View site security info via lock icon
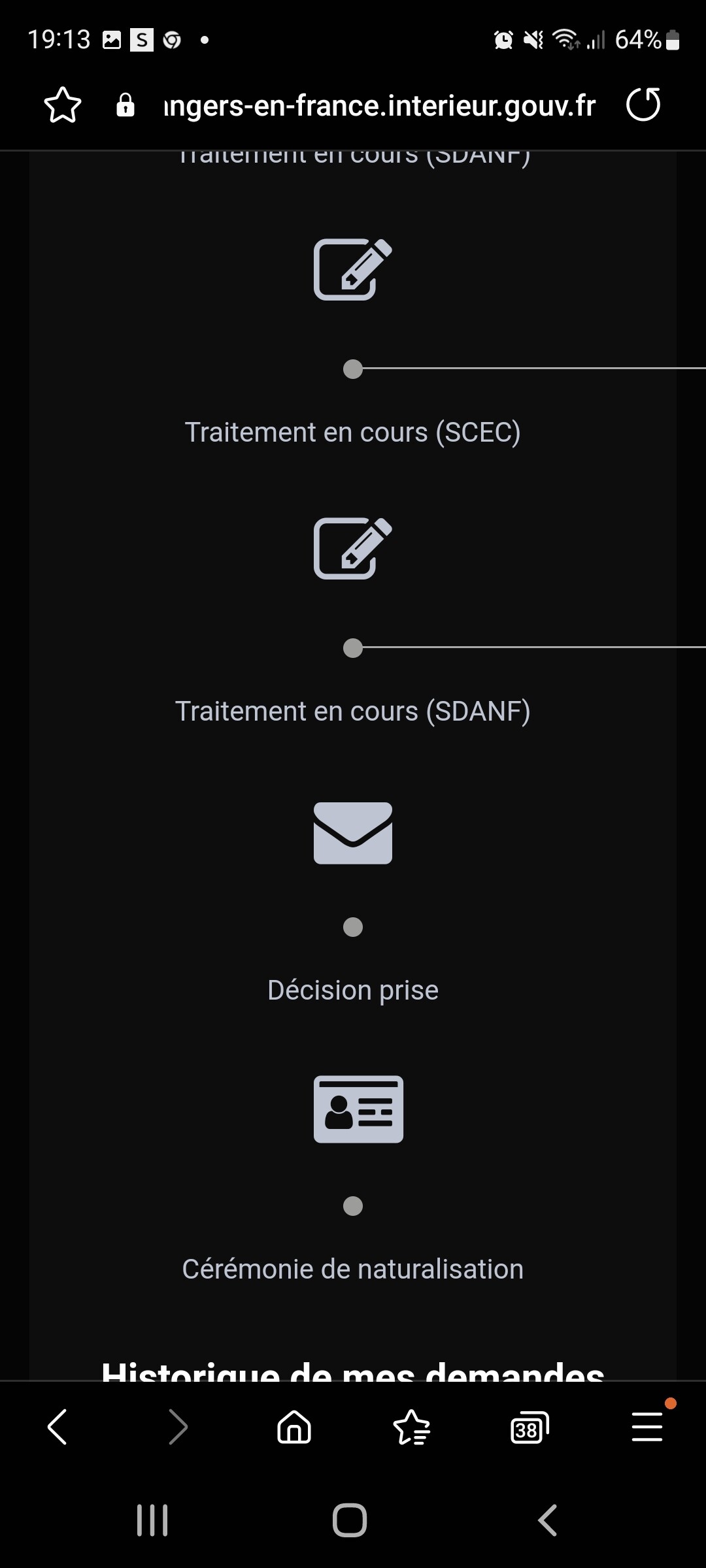Viewport: 706px width, 1568px height. point(125,105)
